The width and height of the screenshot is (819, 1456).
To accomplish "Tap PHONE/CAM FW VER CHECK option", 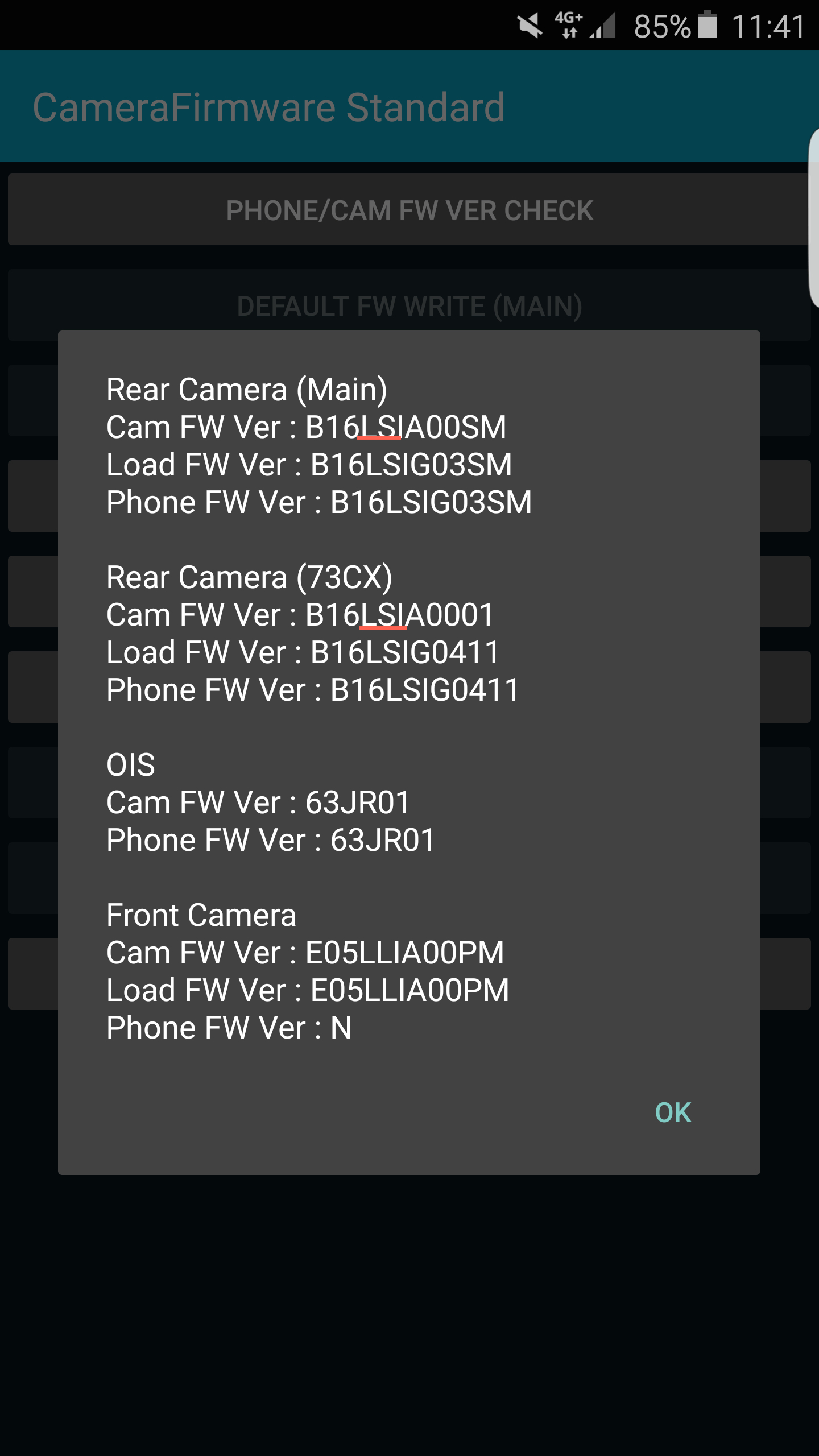I will coord(409,210).
